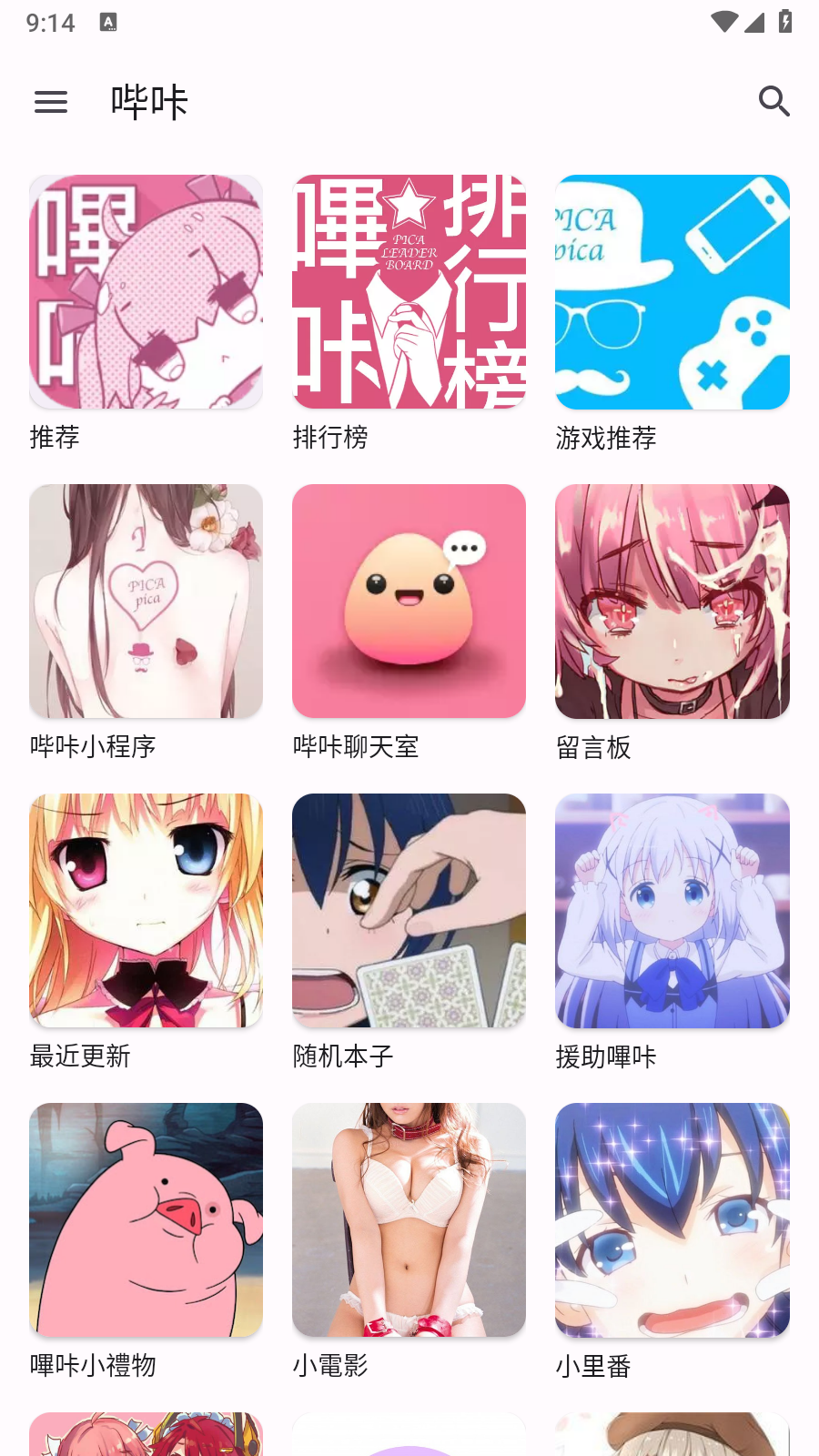Viewport: 819px width, 1456px height.
Task: Open the 推荐 (Recommended) section
Action: point(146,291)
